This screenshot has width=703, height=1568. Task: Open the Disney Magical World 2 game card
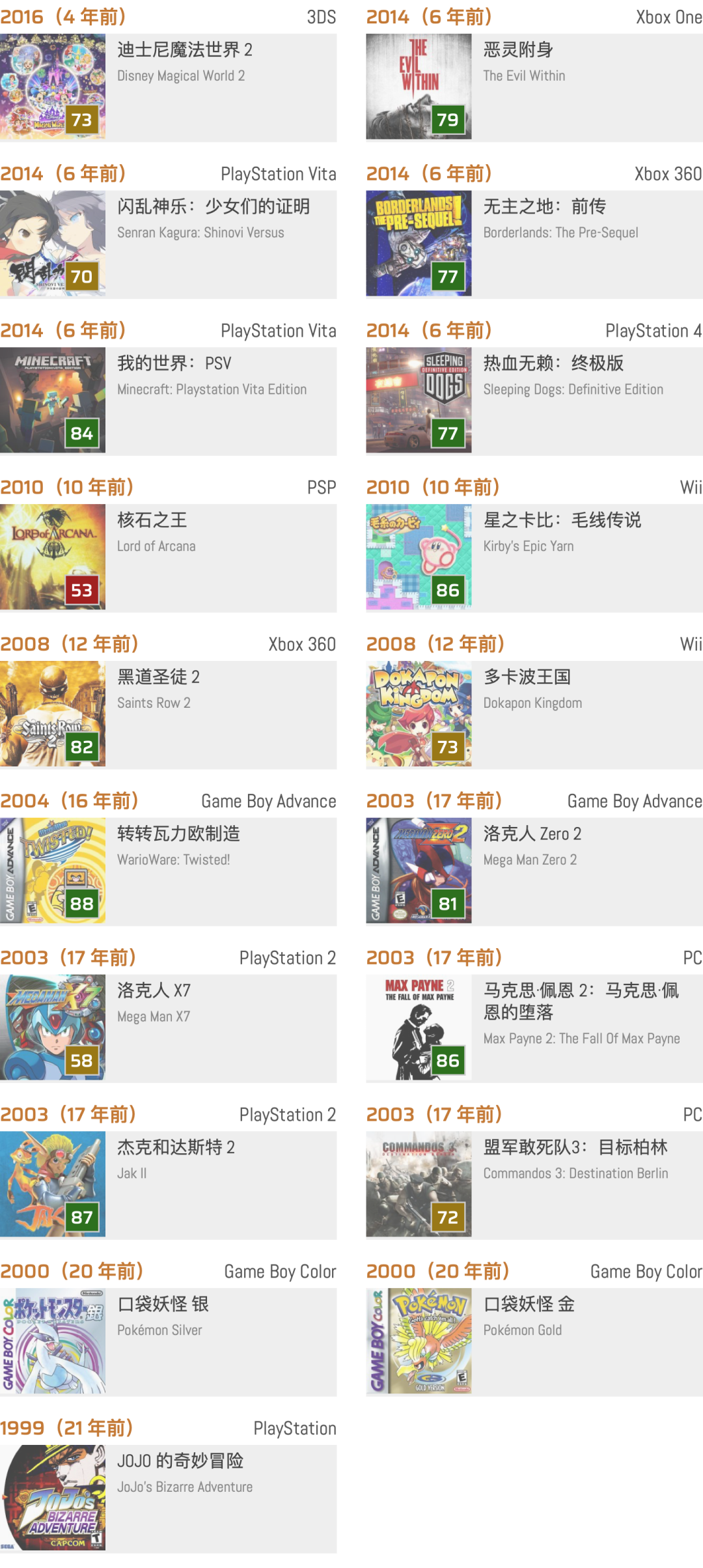coord(168,87)
